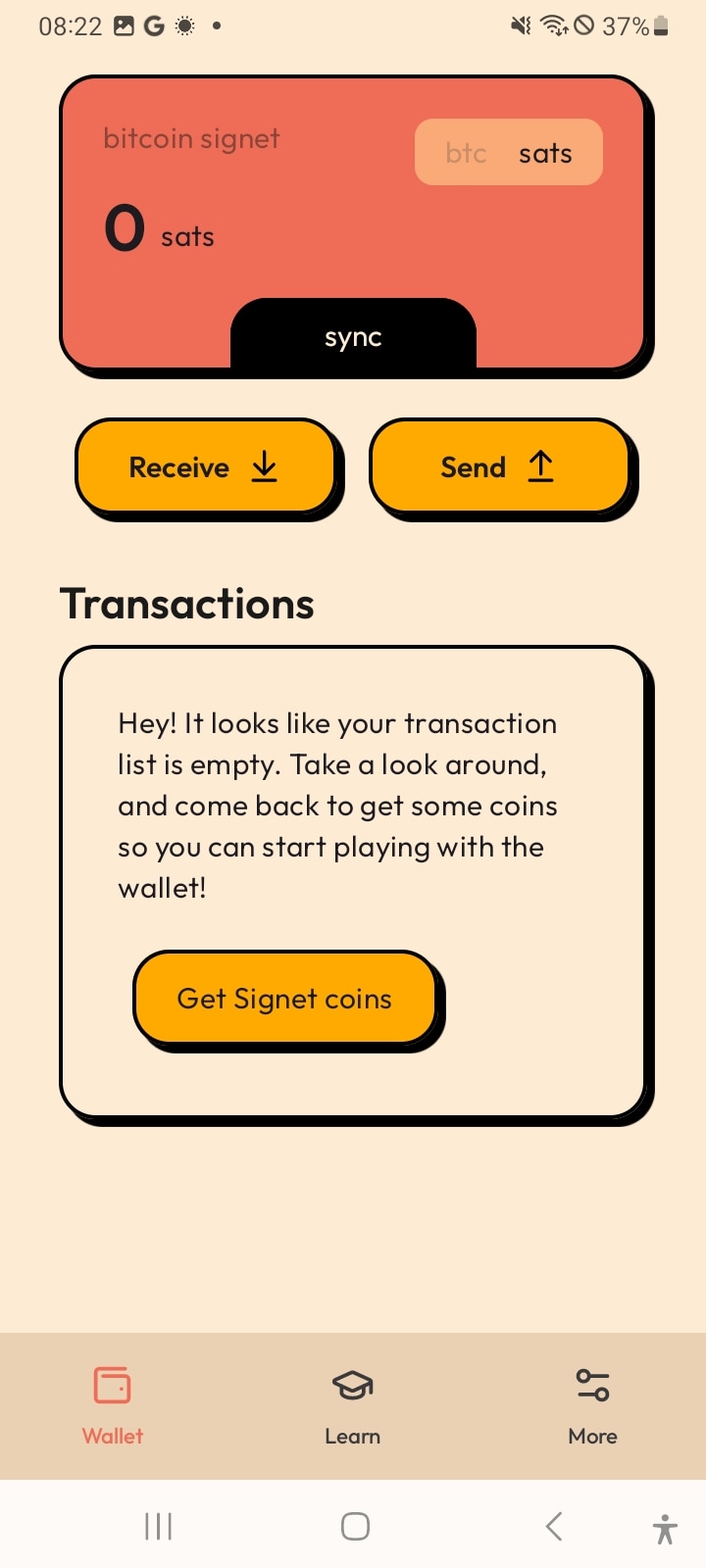Open the Wallet tab icon
The width and height of the screenshot is (706, 1568).
coord(112,1385)
